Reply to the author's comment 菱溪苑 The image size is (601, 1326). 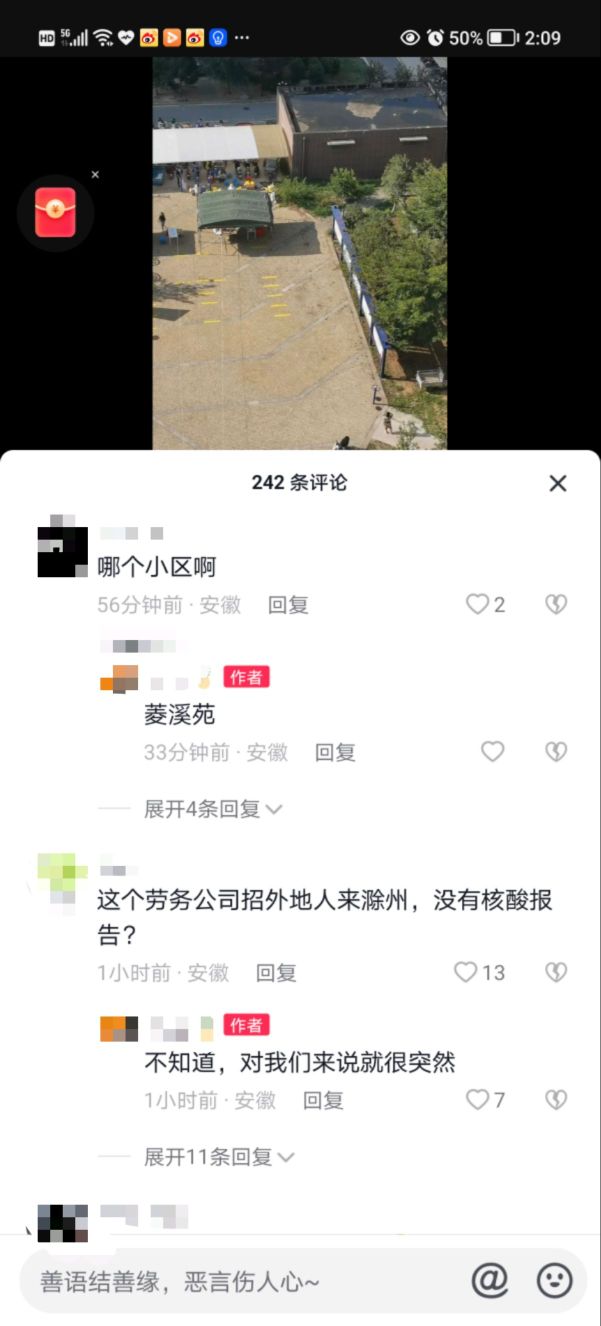click(335, 753)
